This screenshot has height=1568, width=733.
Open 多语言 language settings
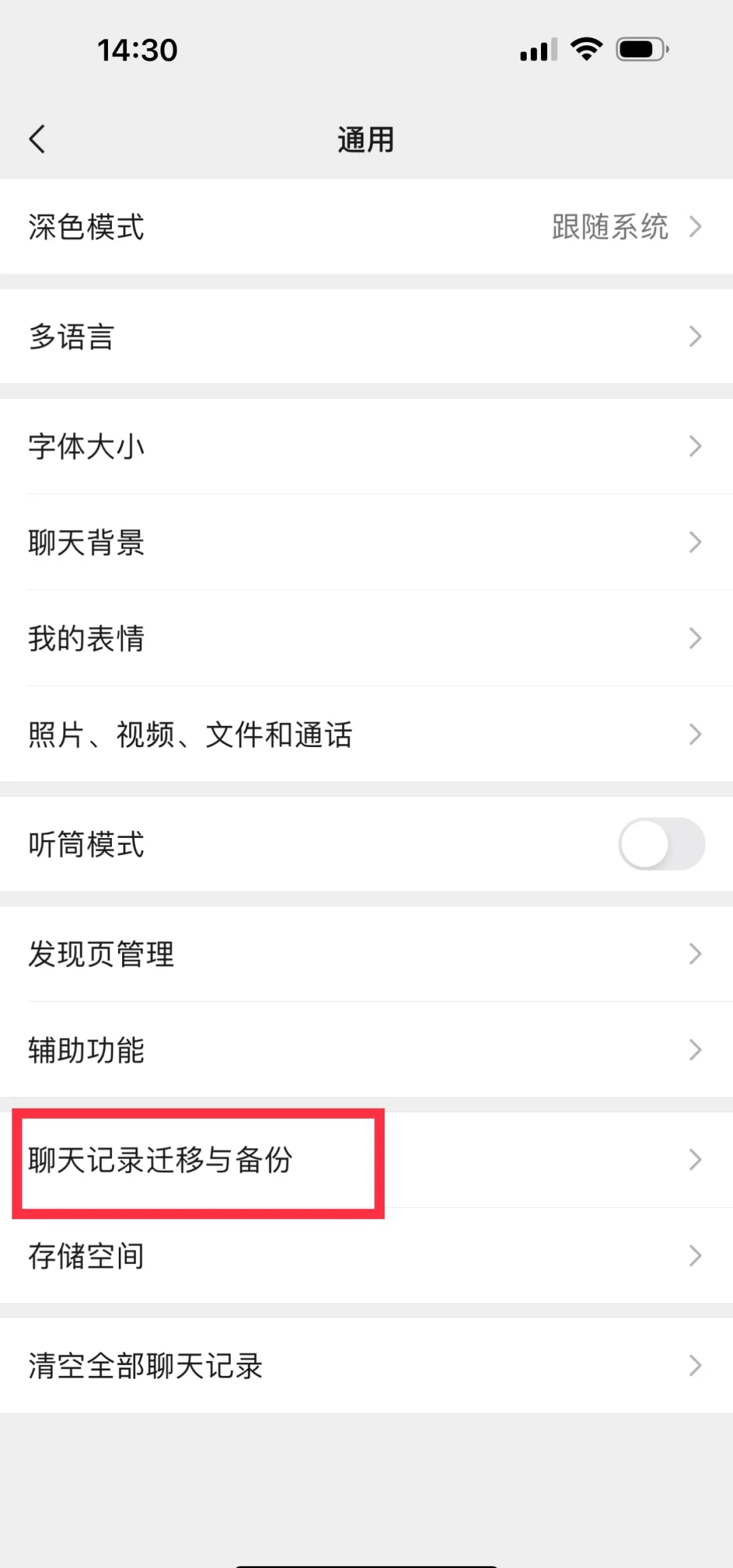[366, 337]
